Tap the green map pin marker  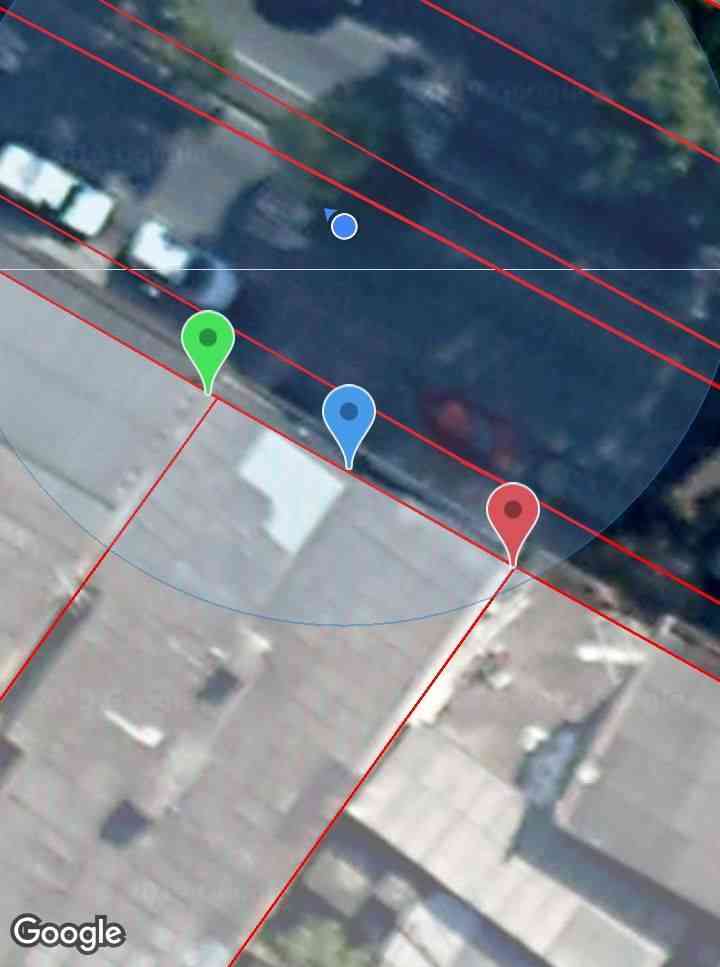[x=208, y=342]
